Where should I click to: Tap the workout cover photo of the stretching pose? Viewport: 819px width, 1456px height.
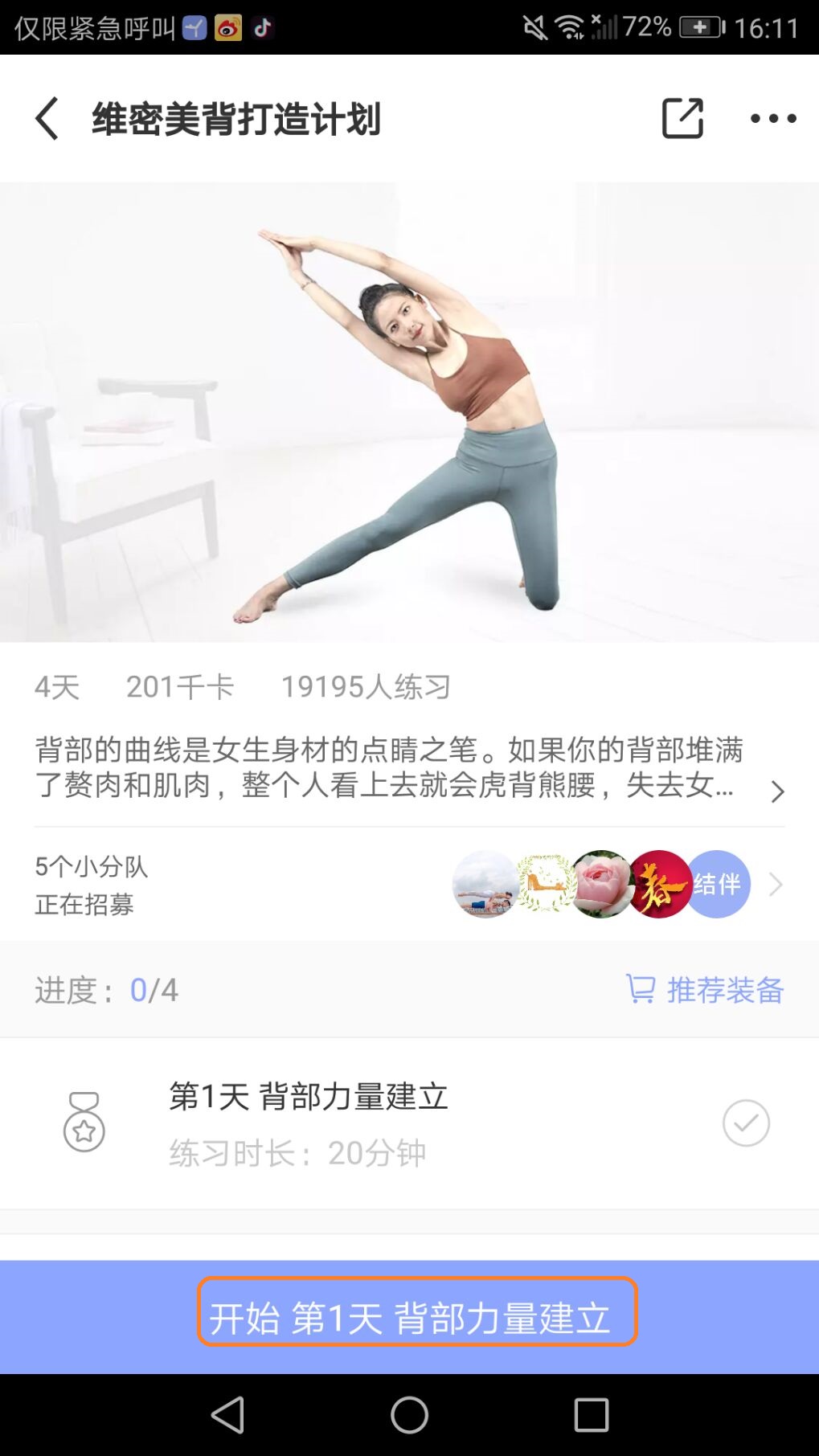tap(409, 410)
